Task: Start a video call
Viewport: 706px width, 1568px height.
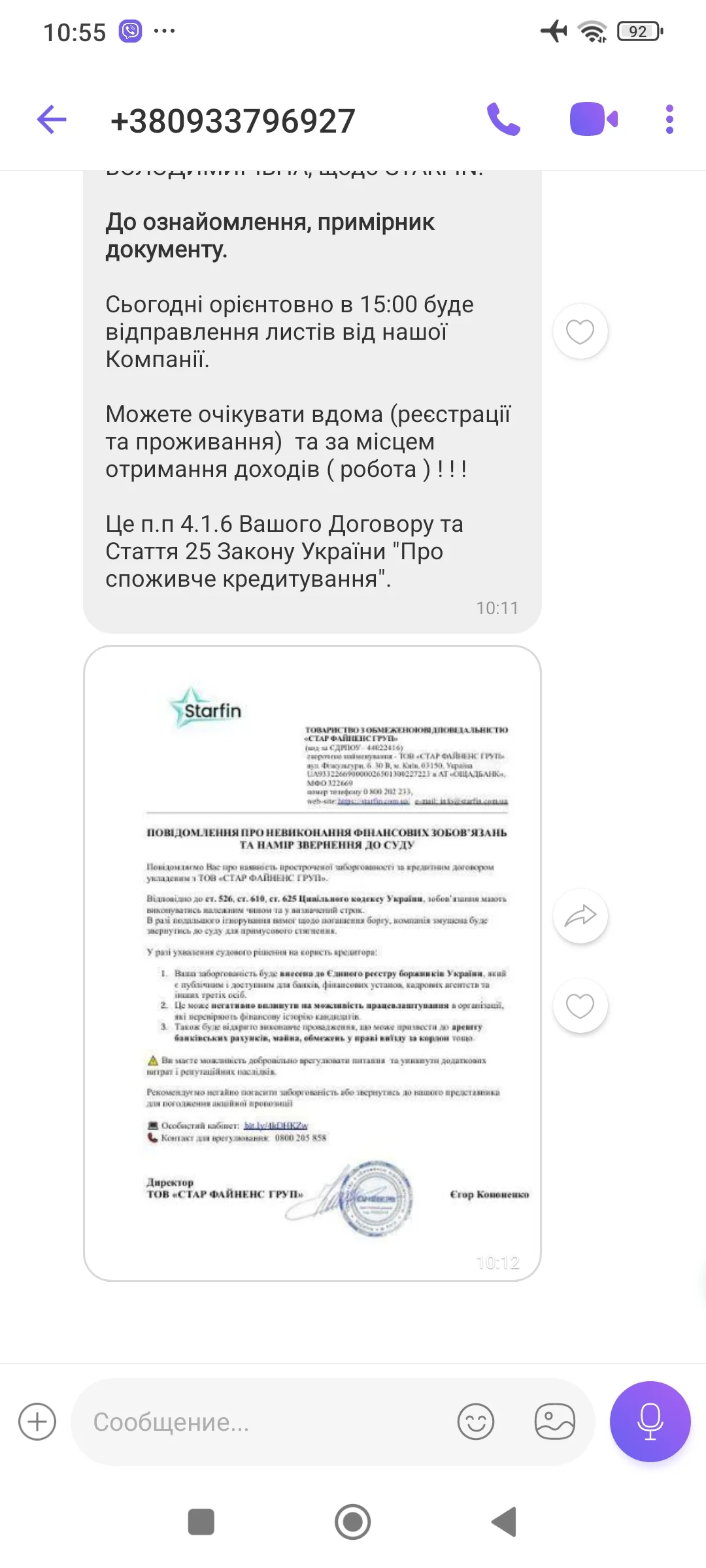Action: (x=593, y=120)
